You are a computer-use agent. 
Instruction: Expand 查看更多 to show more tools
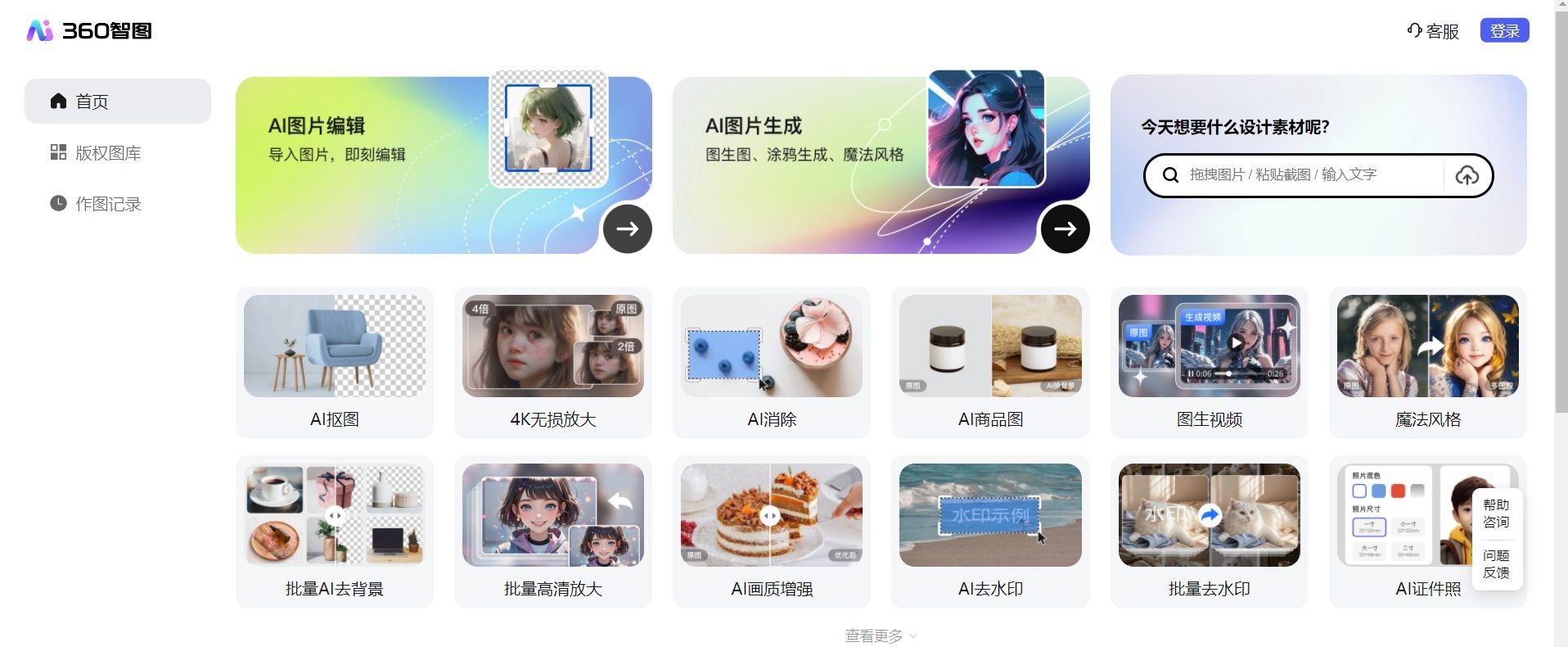coord(881,636)
